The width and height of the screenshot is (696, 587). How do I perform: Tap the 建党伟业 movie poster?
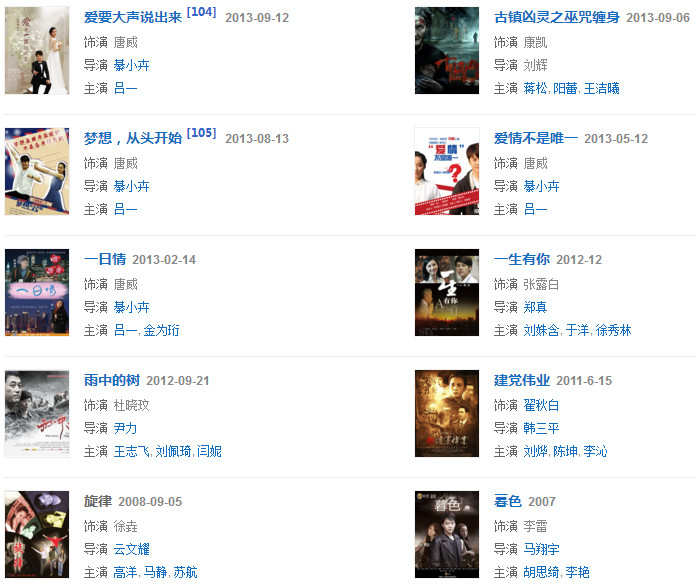click(x=446, y=414)
